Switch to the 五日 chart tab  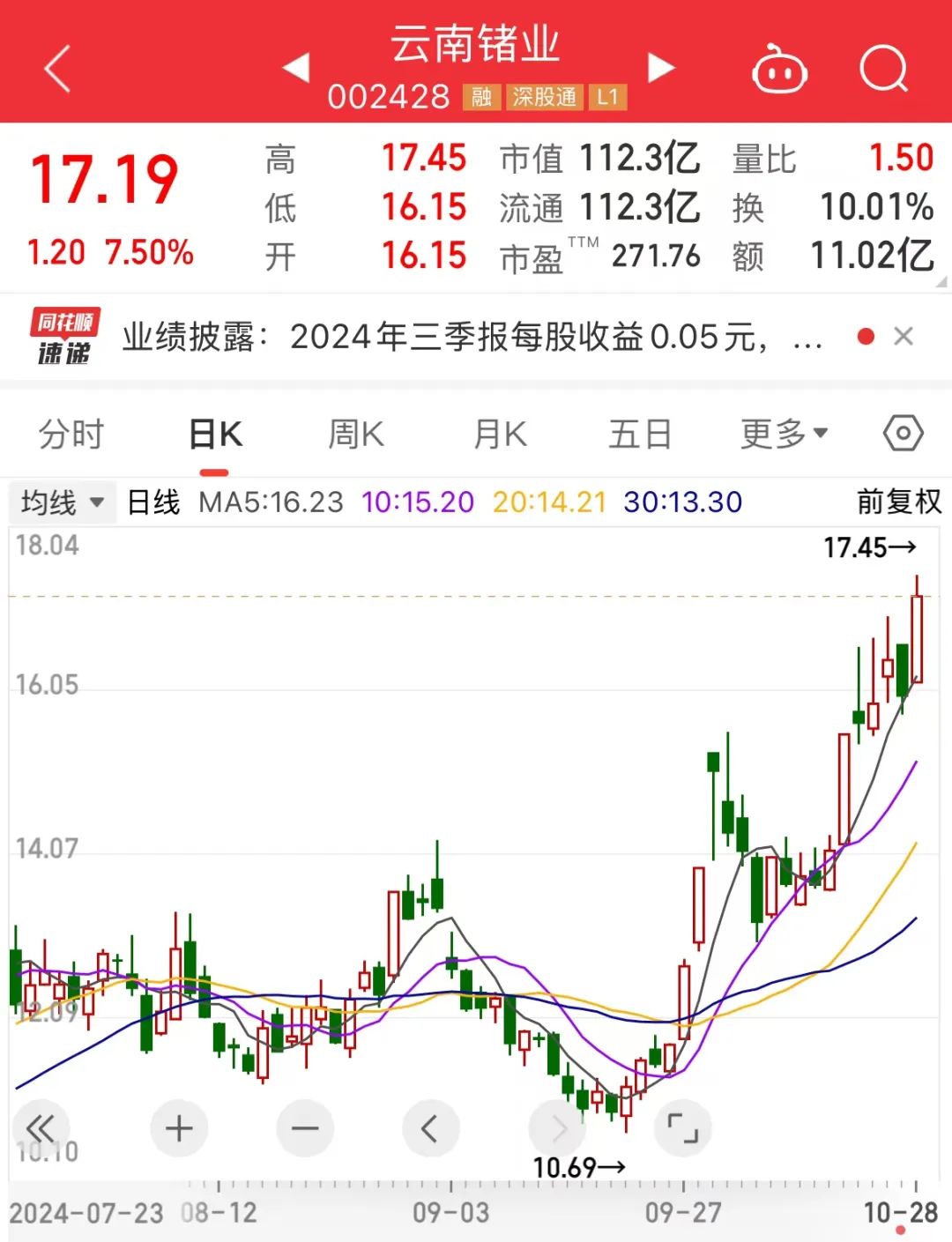640,434
